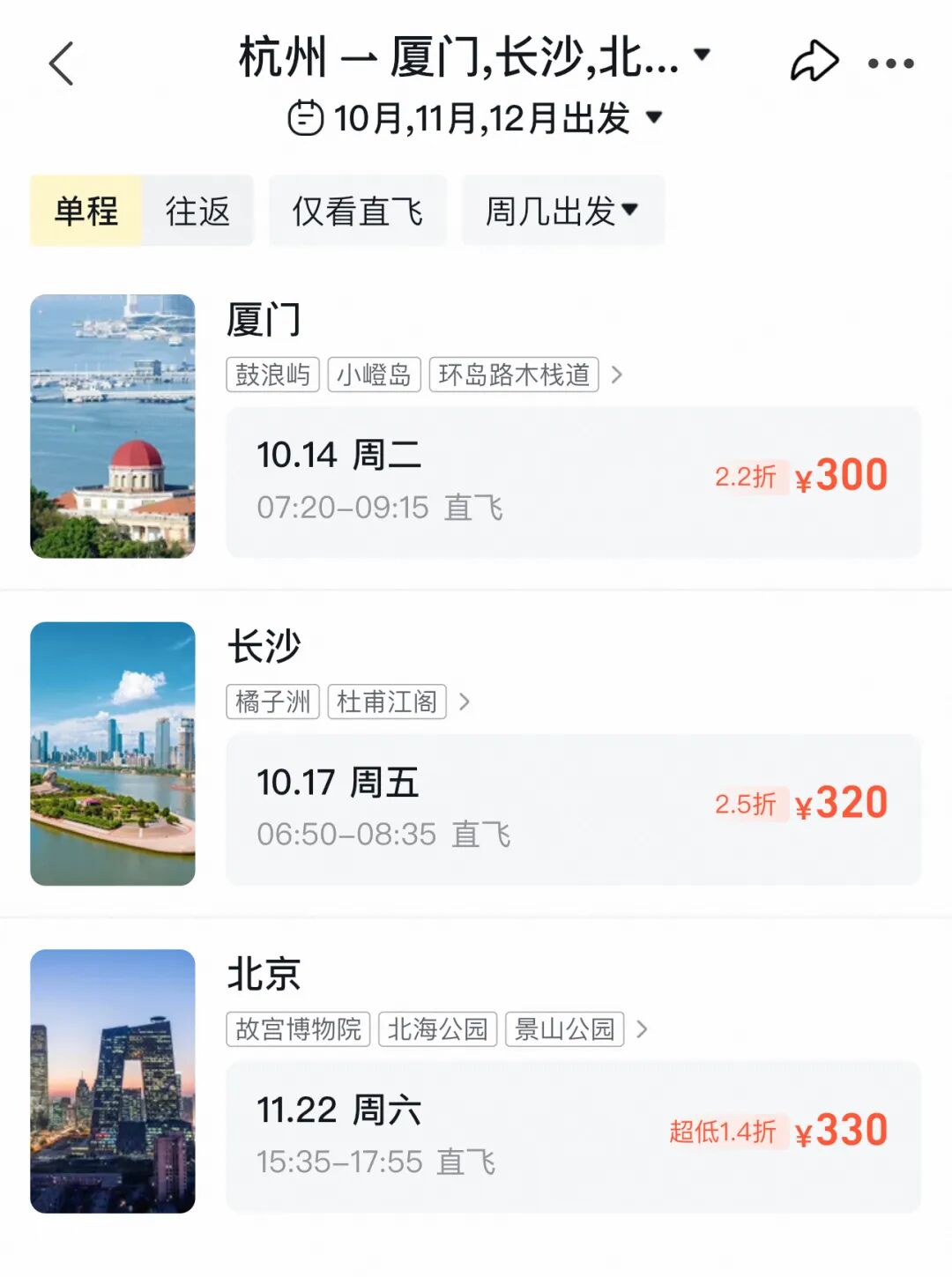The width and height of the screenshot is (952, 1277).
Task: Go back using the arrow icon
Action: [61, 63]
